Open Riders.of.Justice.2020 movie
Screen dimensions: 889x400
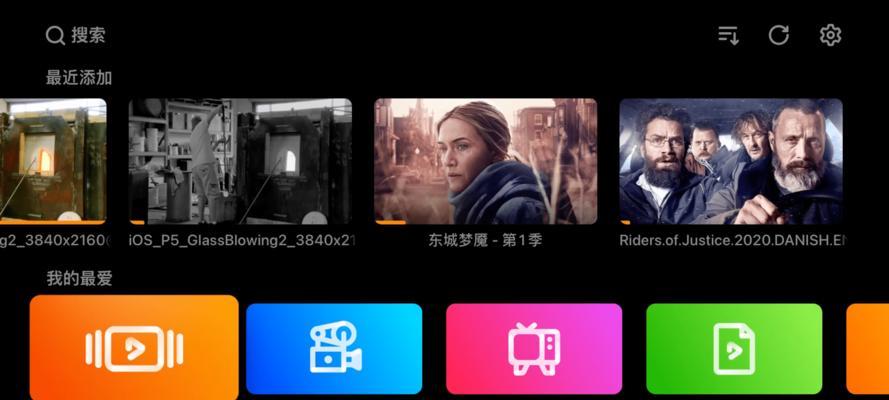[730, 161]
